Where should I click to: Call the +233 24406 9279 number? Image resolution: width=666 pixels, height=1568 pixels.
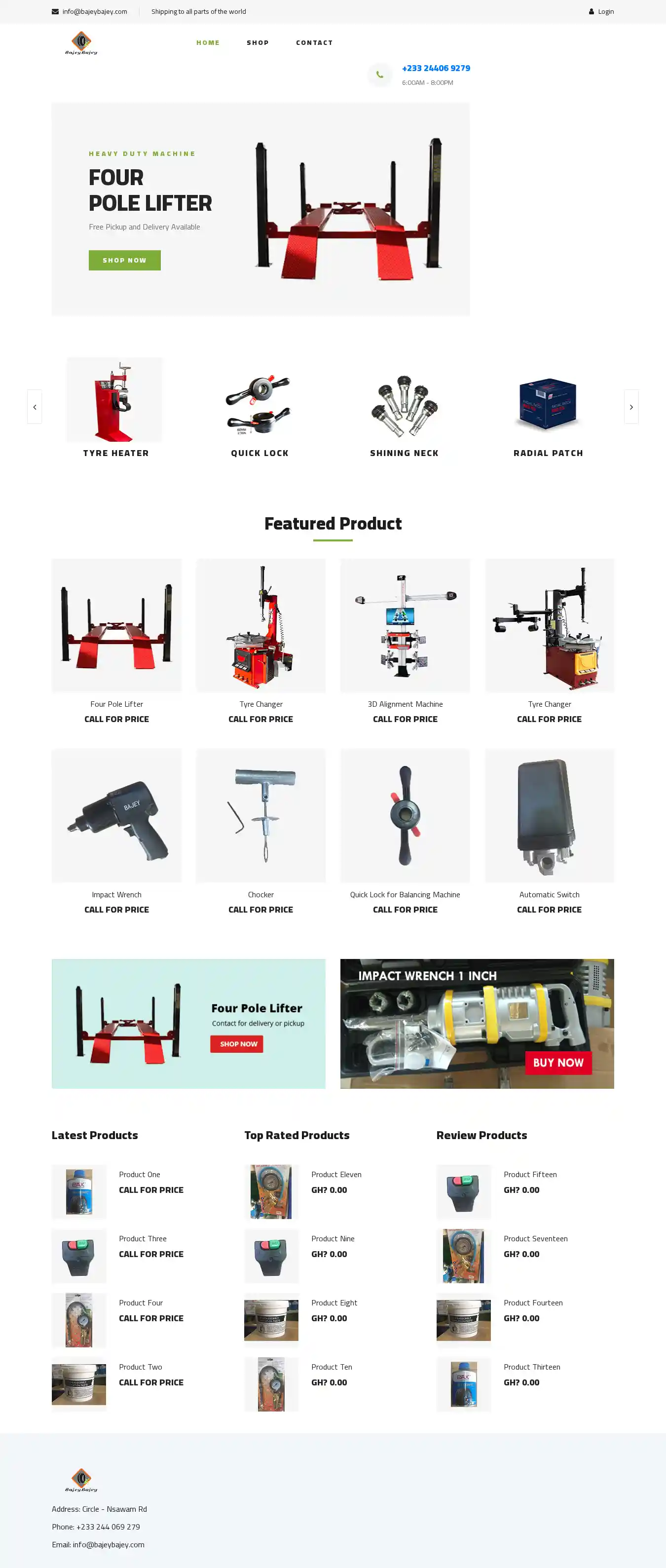click(x=436, y=68)
